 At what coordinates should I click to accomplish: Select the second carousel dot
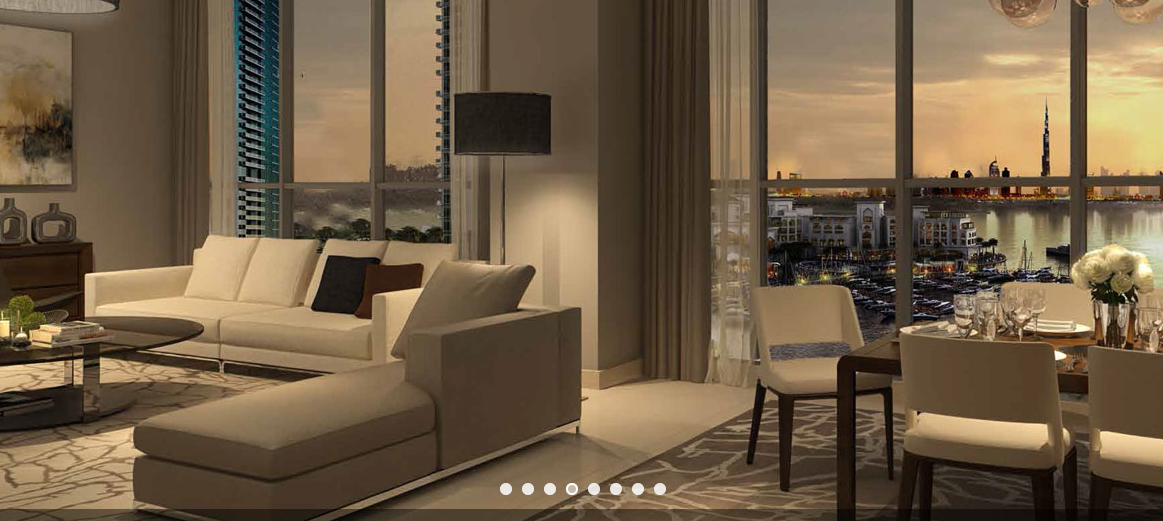pyautogui.click(x=528, y=489)
